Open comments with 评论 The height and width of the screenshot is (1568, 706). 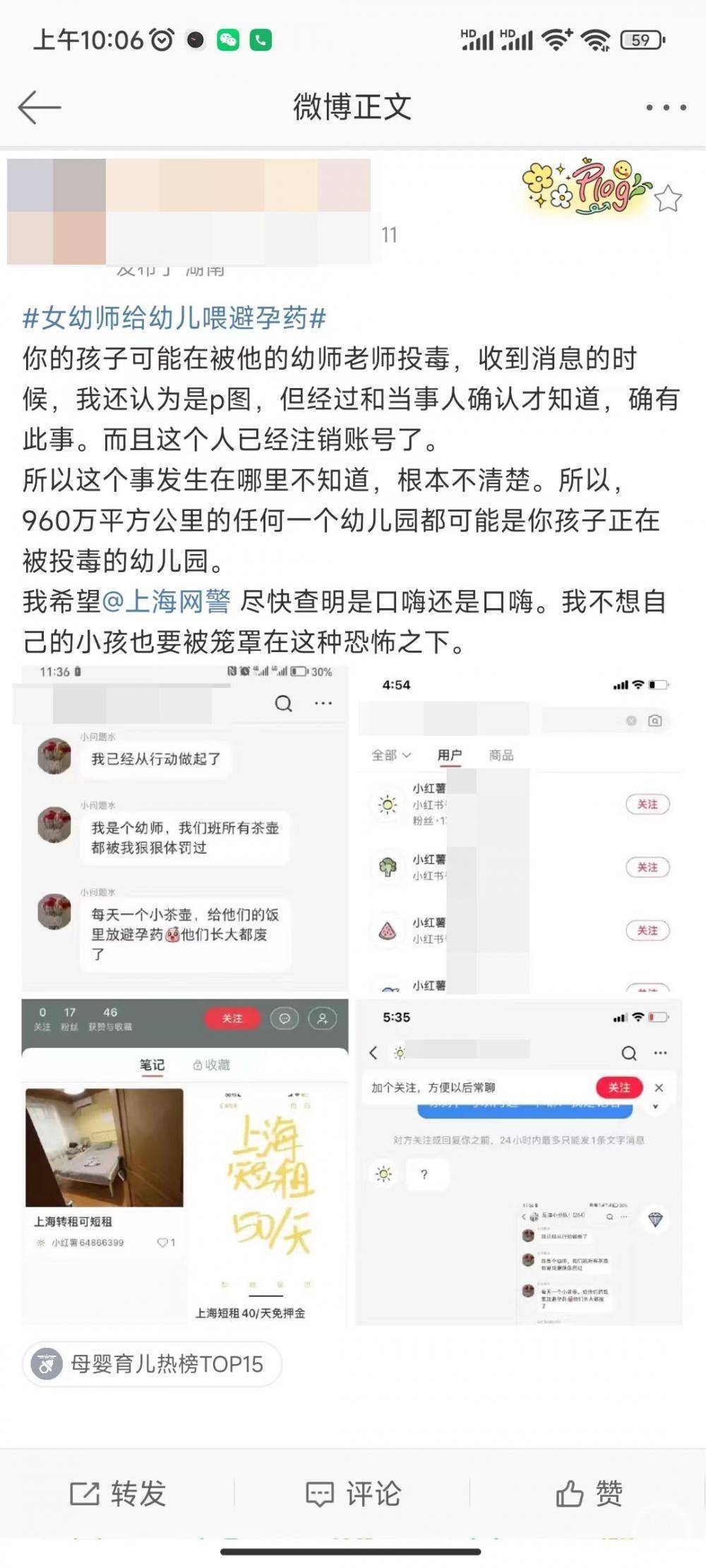click(x=353, y=1493)
